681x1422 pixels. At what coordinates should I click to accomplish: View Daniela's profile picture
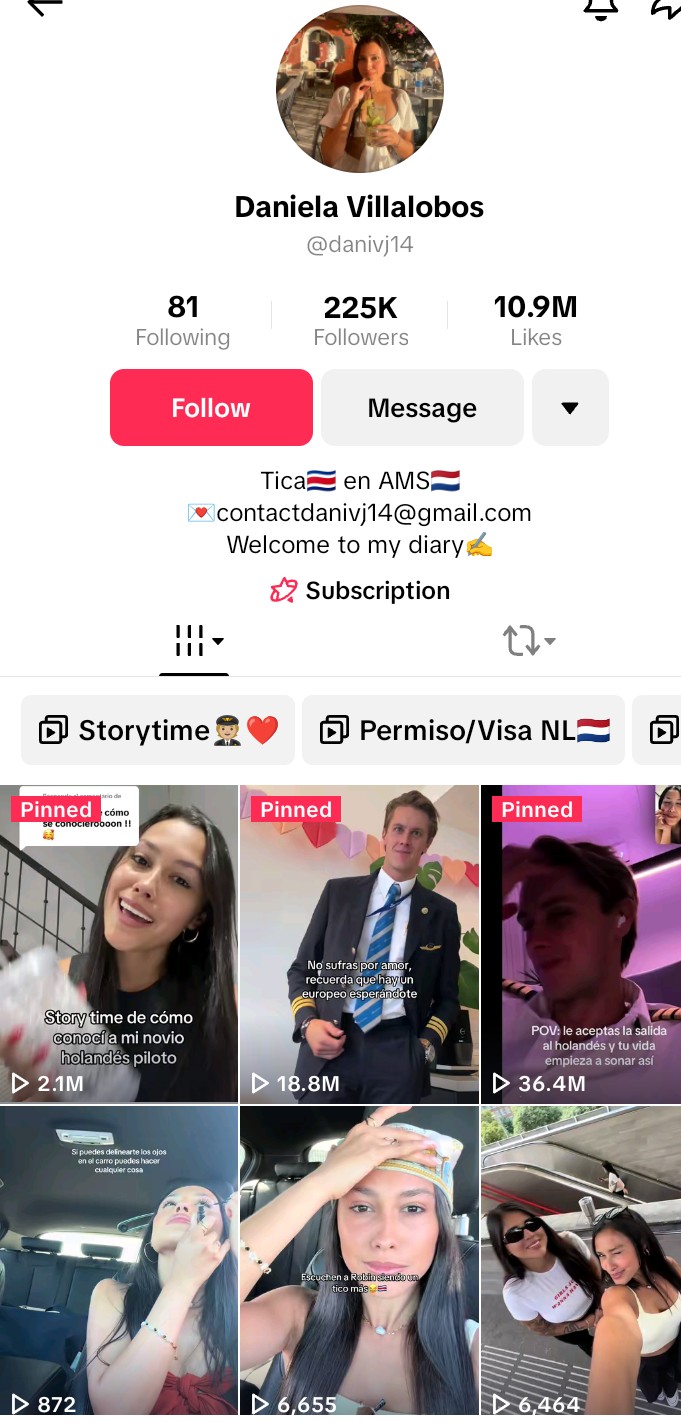(x=360, y=88)
